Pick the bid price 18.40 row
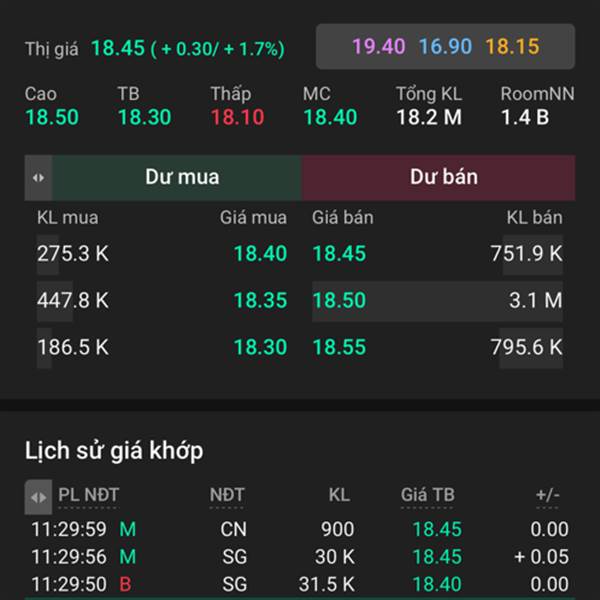This screenshot has height=600, width=600. click(x=260, y=254)
